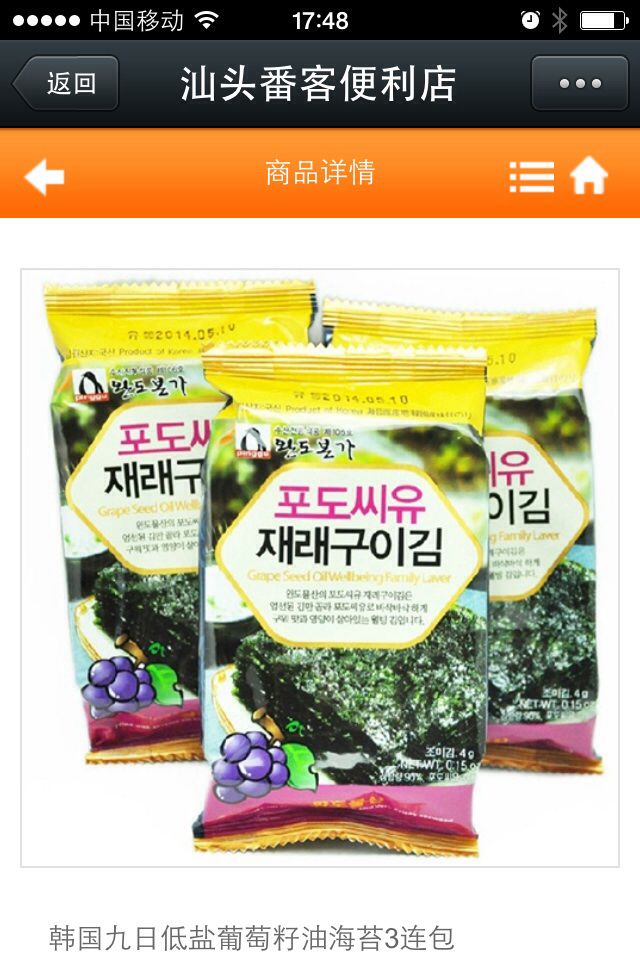Go to the shop home page
640x960 pixels.
point(589,176)
